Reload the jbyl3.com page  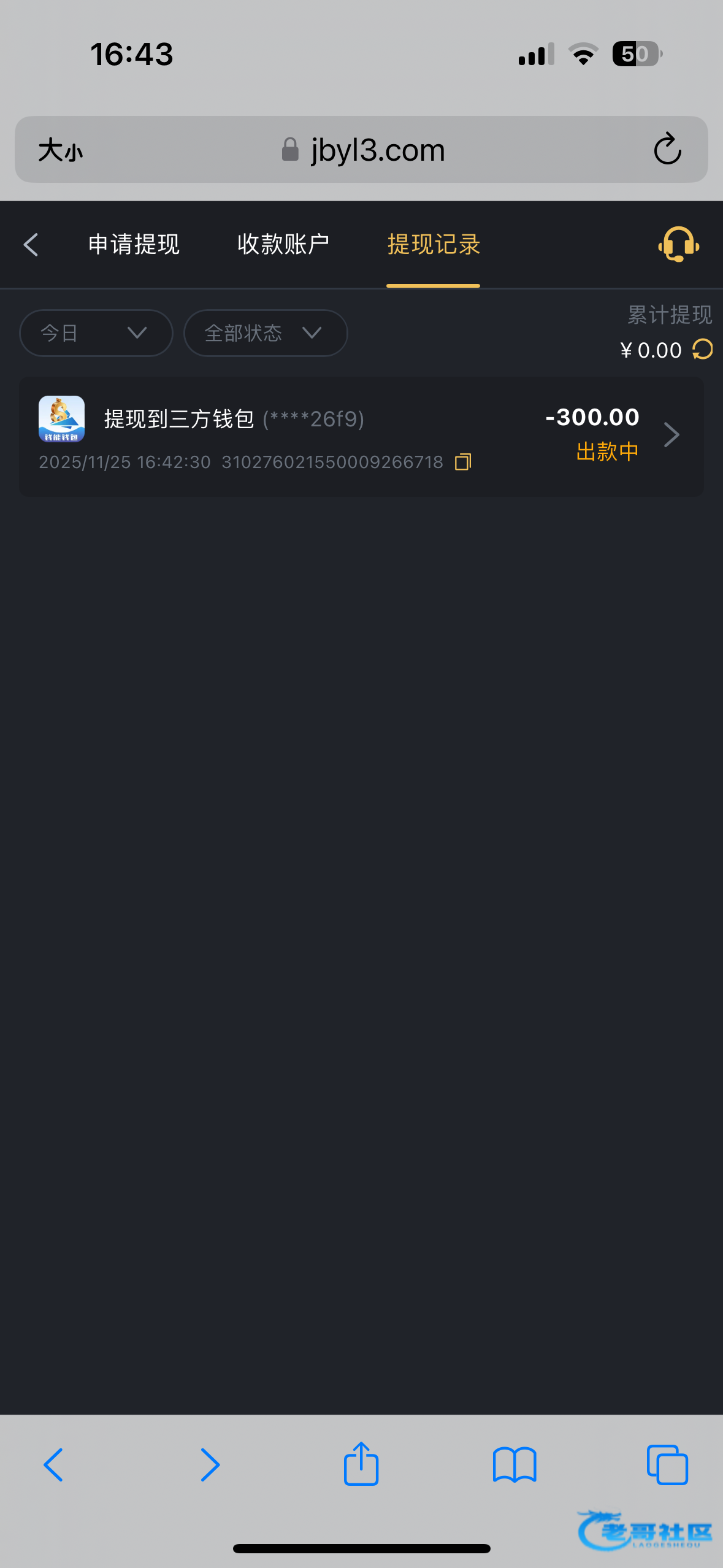[667, 149]
